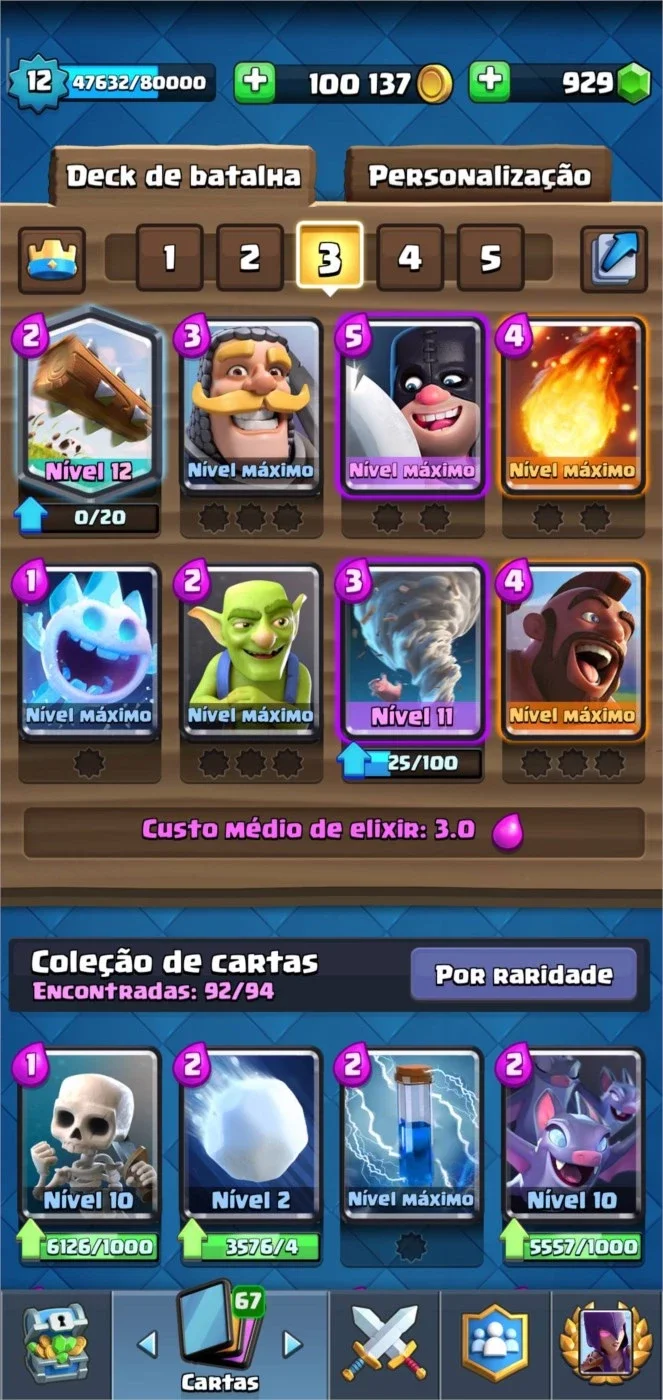Viewport: 663px width, 1400px height.
Task: Switch to the Personalização tab
Action: [479, 176]
